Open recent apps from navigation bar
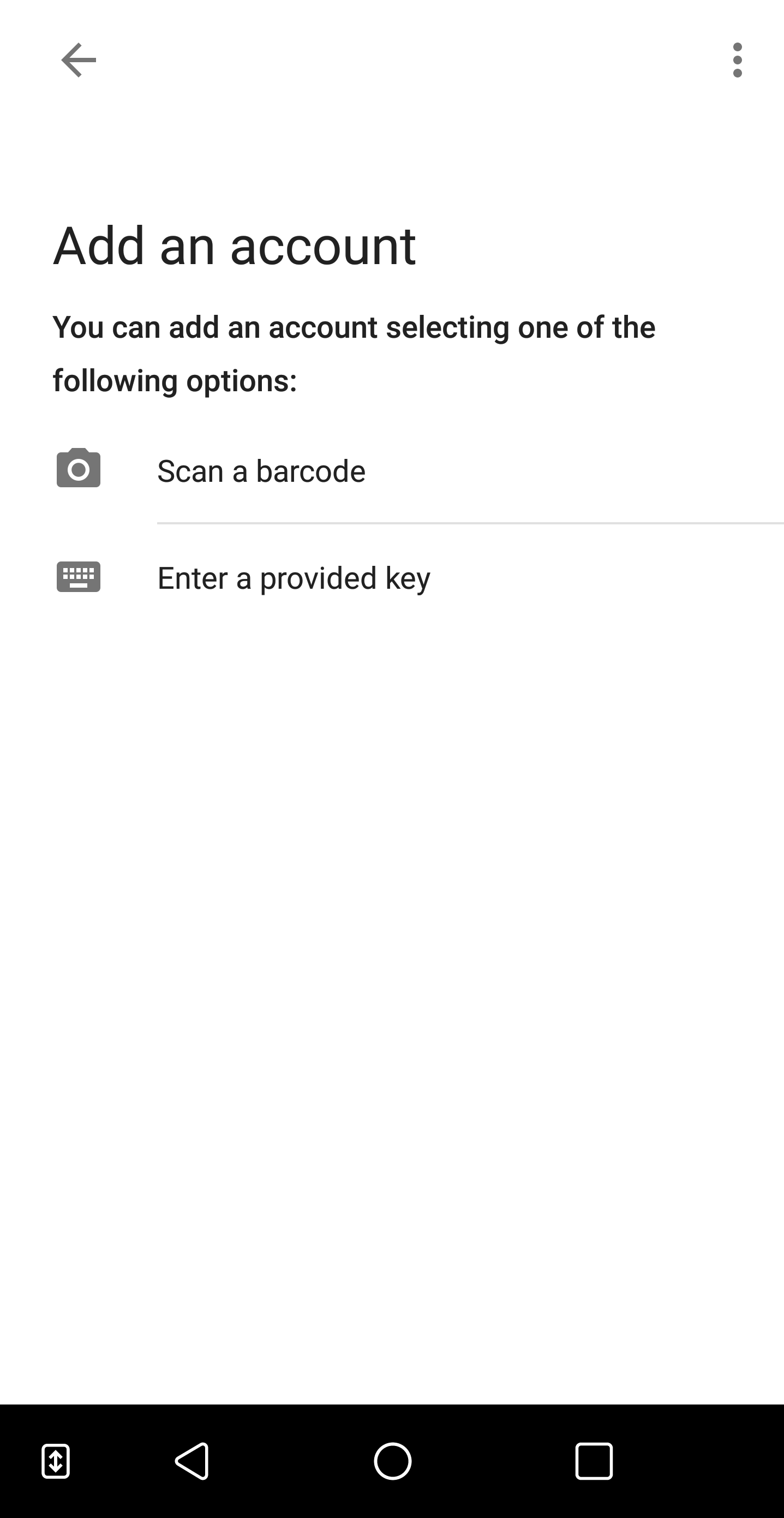Viewport: 784px width, 1518px height. click(x=594, y=1461)
